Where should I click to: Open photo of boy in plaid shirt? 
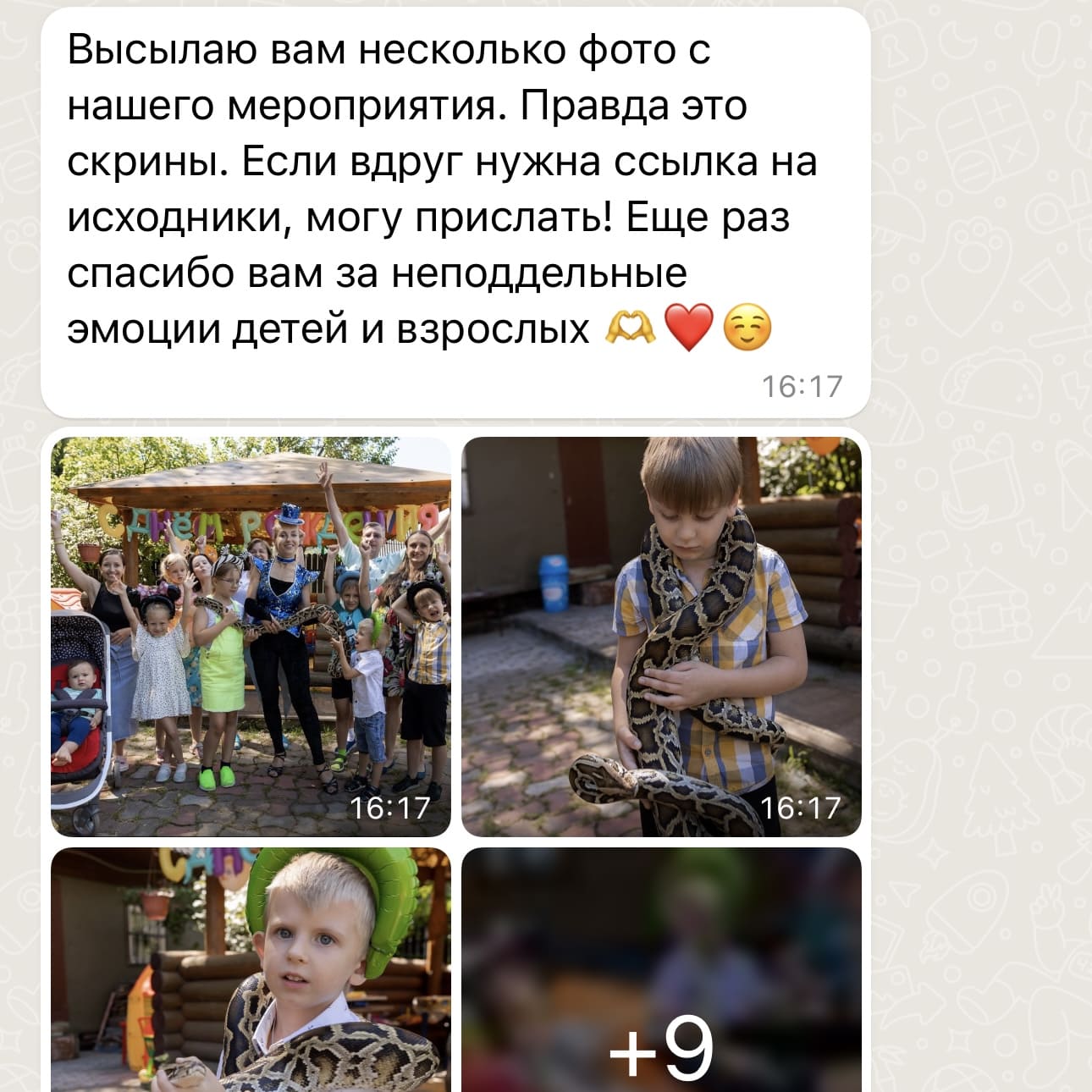[x=661, y=637]
